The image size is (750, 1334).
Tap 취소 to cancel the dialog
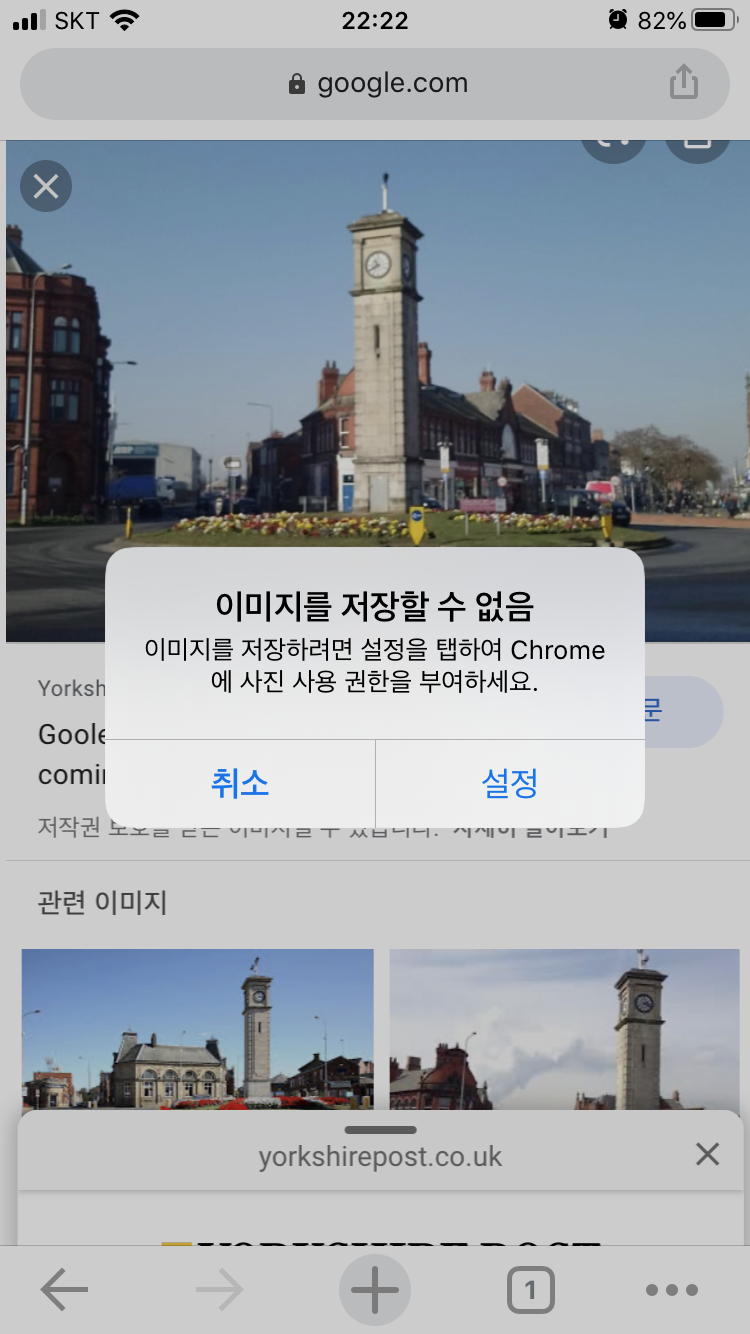(240, 783)
